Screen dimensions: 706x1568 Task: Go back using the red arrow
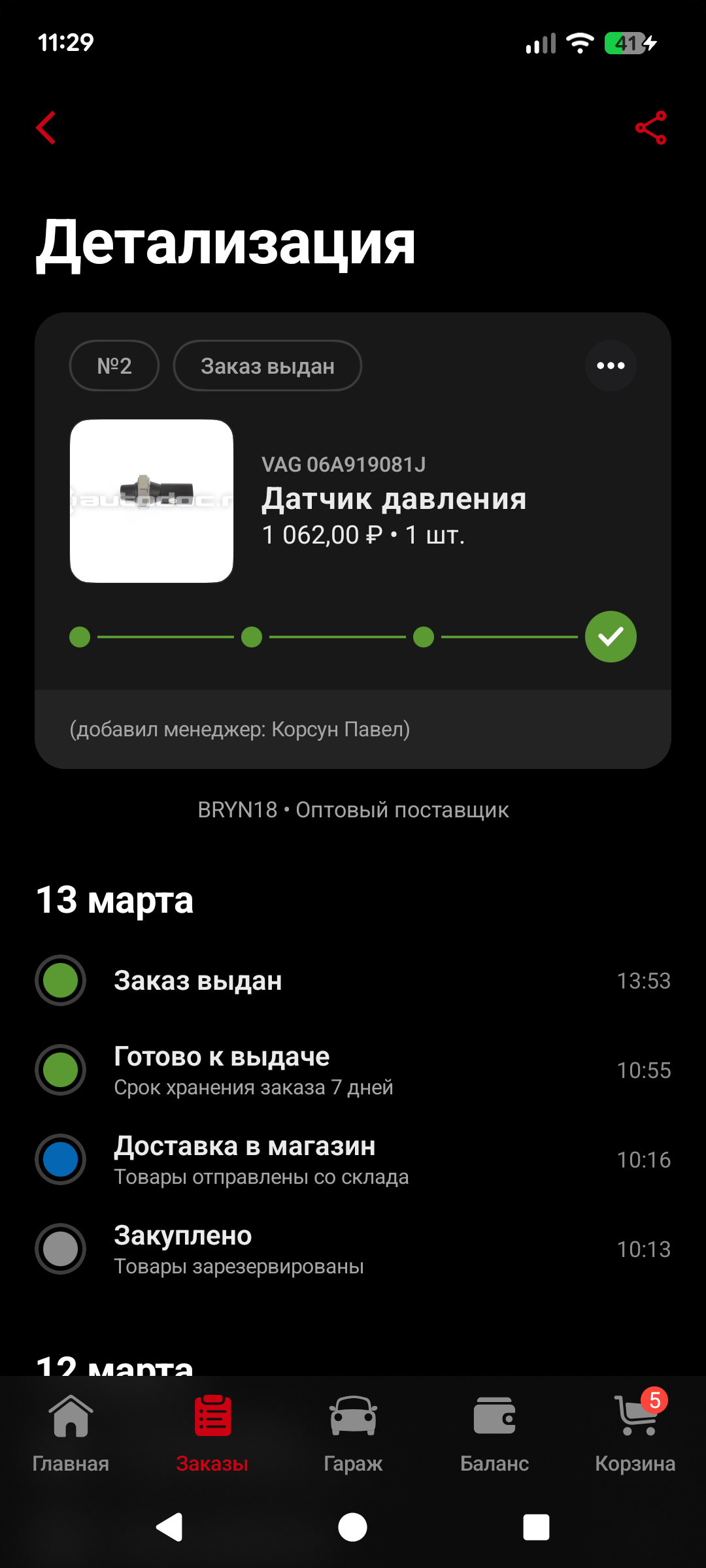46,127
